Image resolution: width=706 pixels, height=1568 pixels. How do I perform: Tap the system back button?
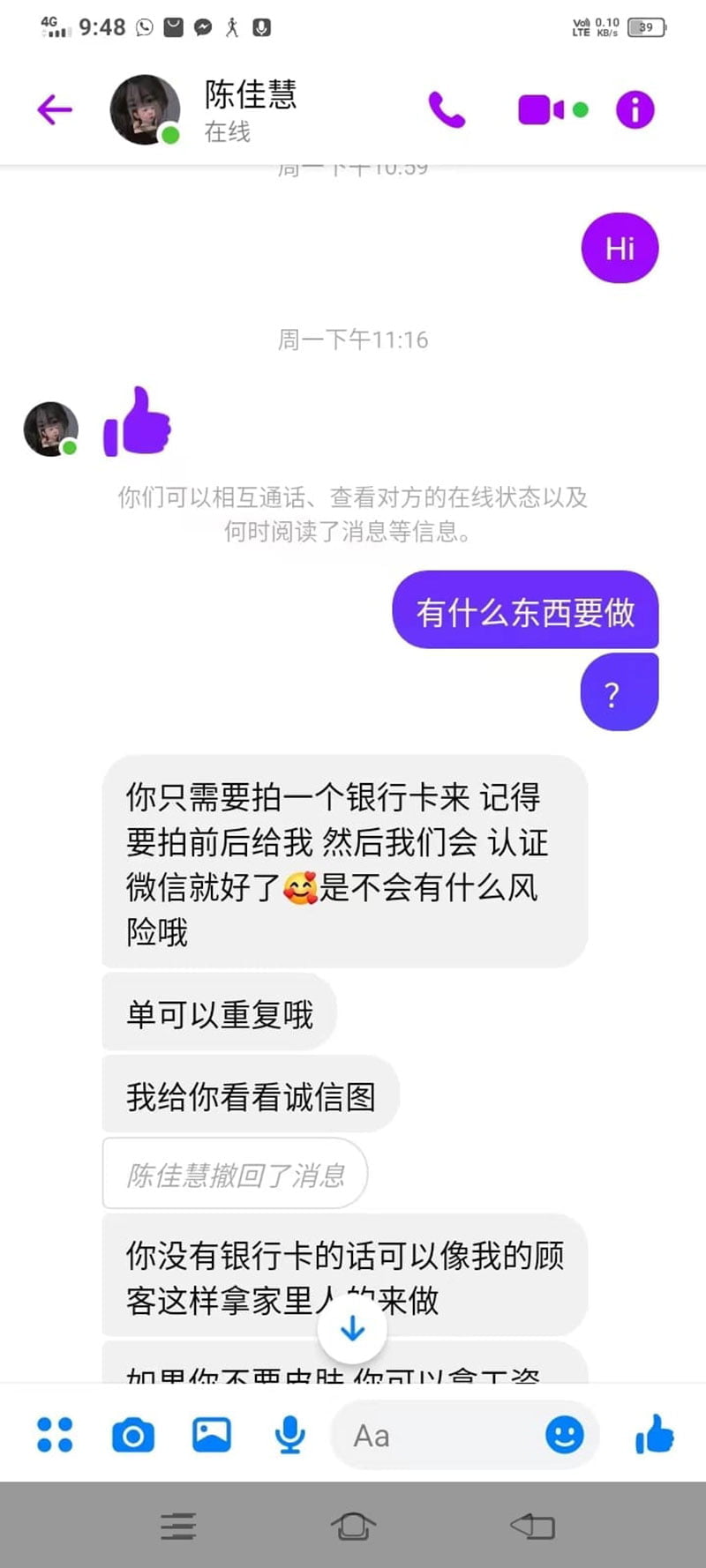[x=532, y=1526]
